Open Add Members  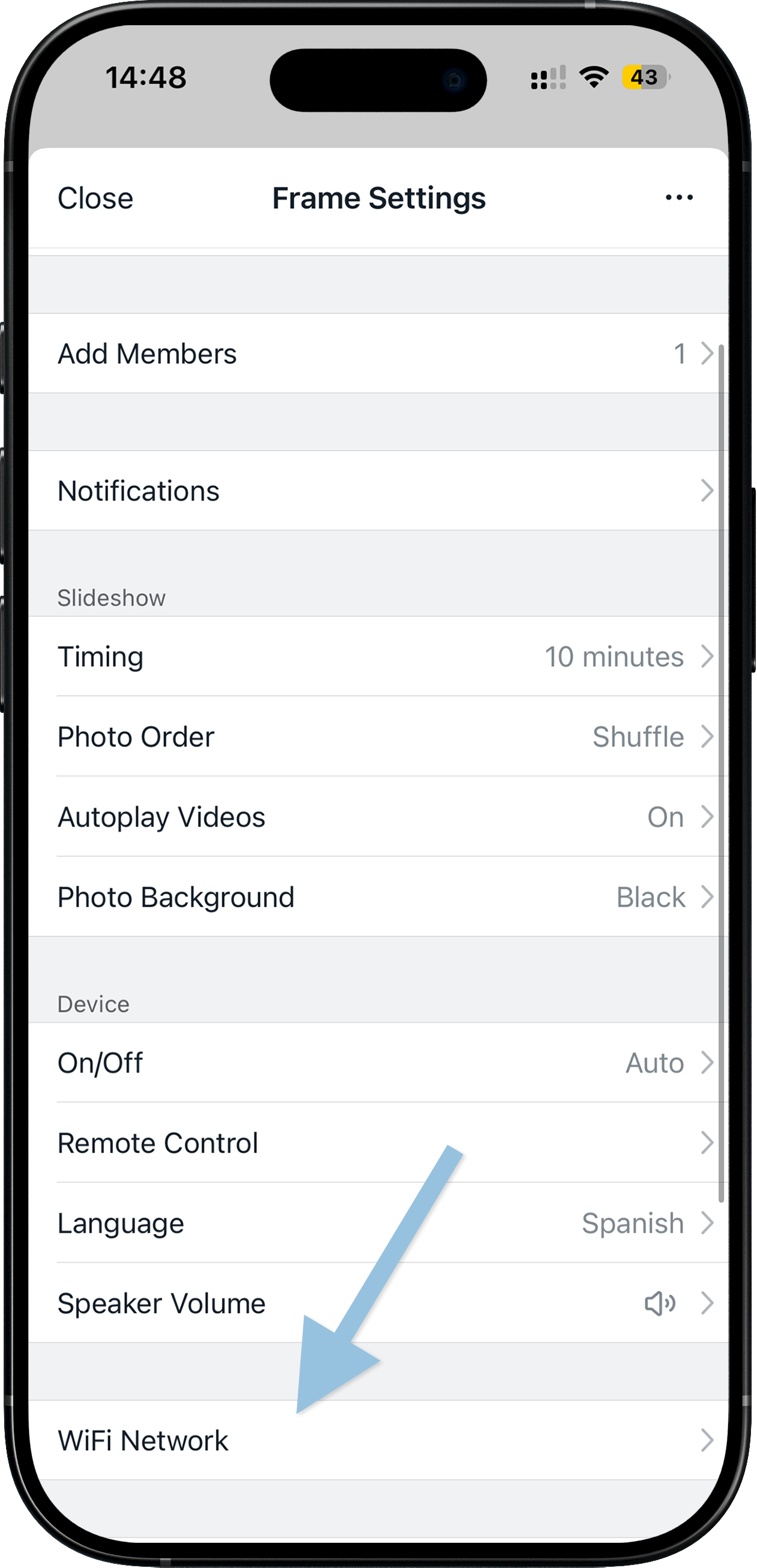(377, 354)
